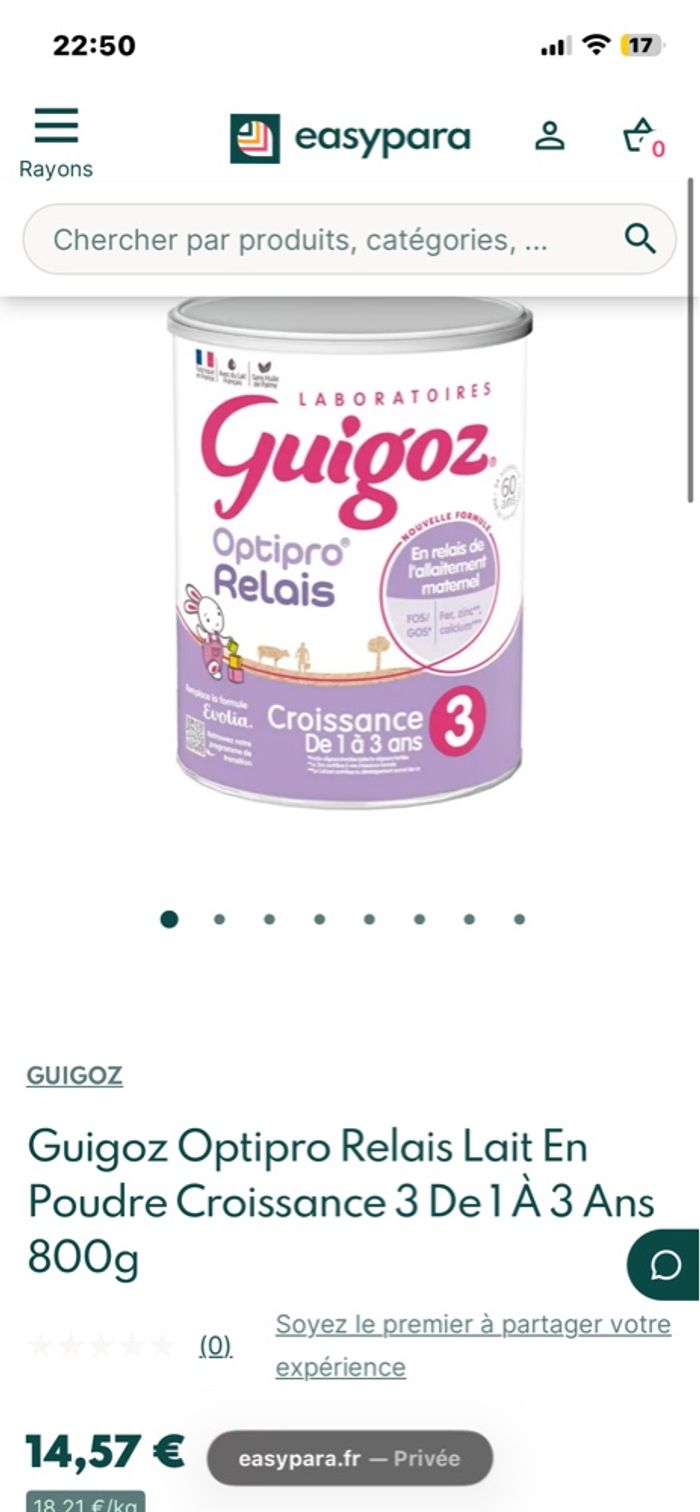Open the chat support bubble
The height and width of the screenshot is (1512, 700).
664,1265
